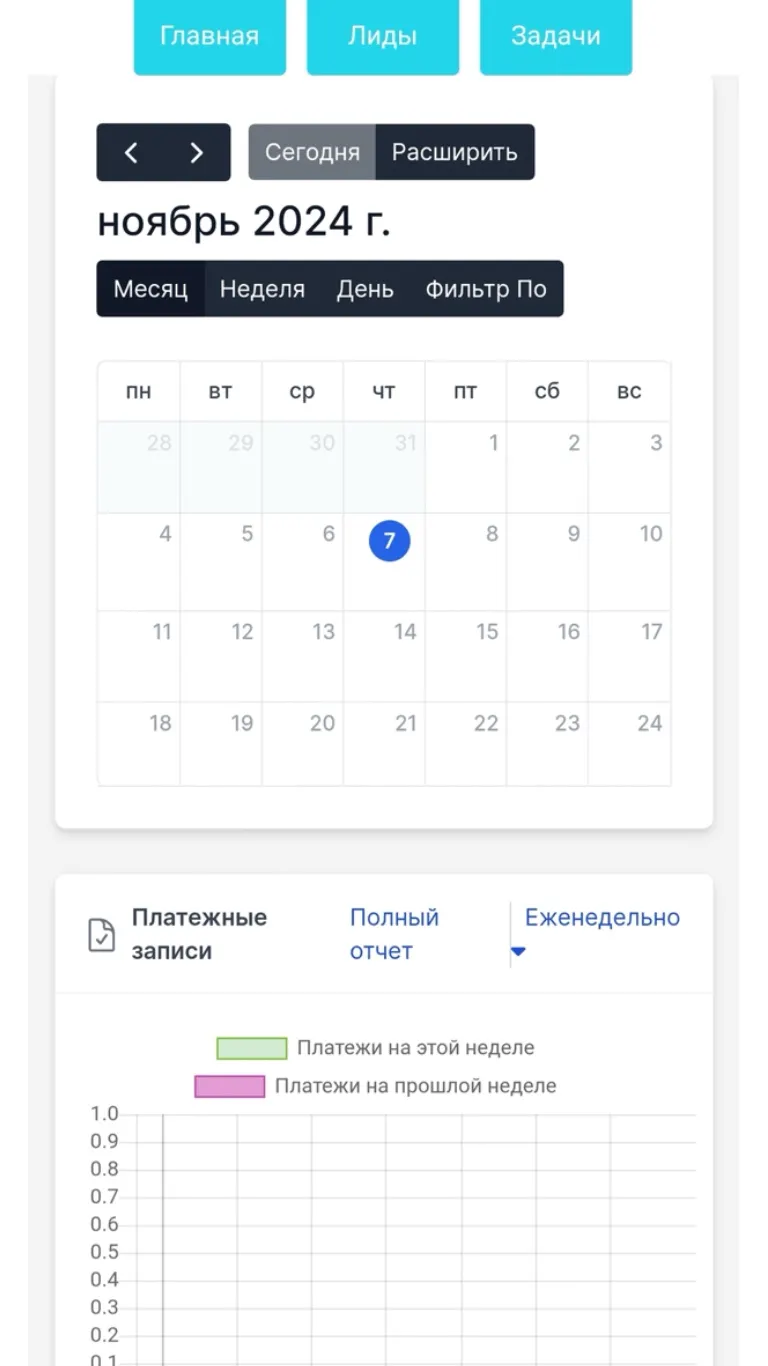Open the Полный отчет link

[395, 934]
